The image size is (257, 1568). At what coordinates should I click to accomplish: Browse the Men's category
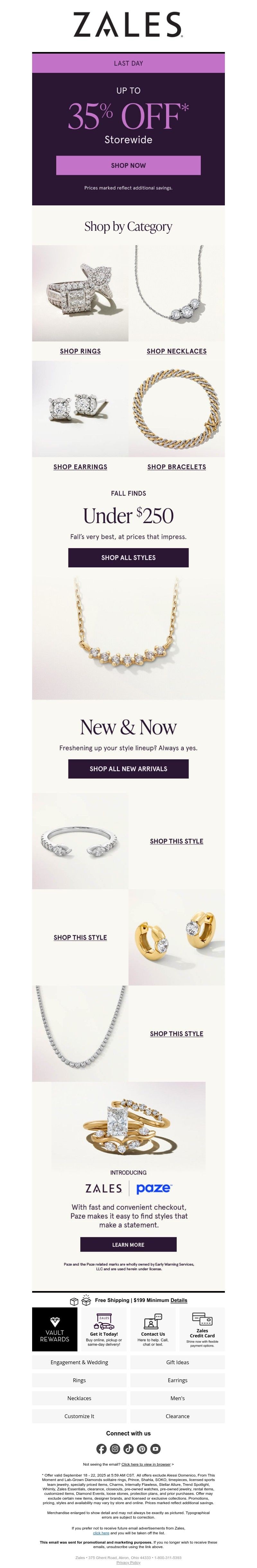(177, 1398)
